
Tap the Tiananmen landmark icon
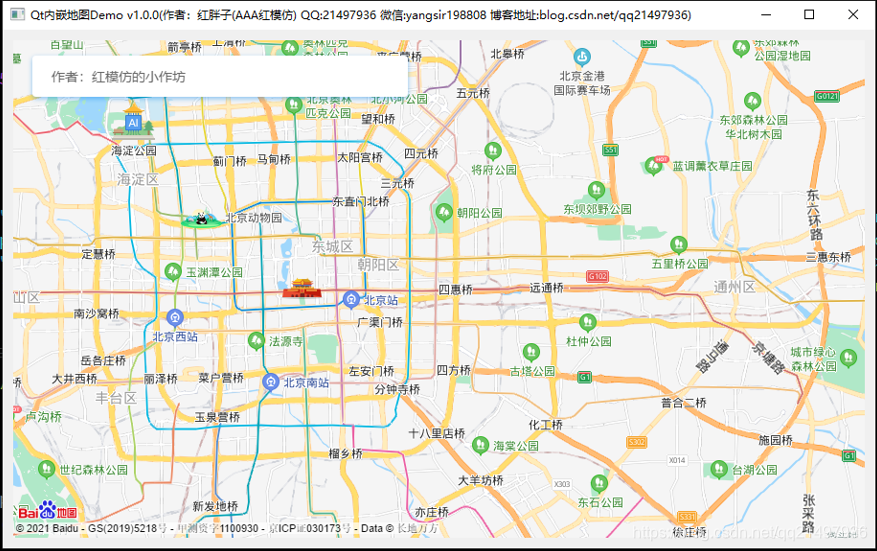[x=299, y=289]
